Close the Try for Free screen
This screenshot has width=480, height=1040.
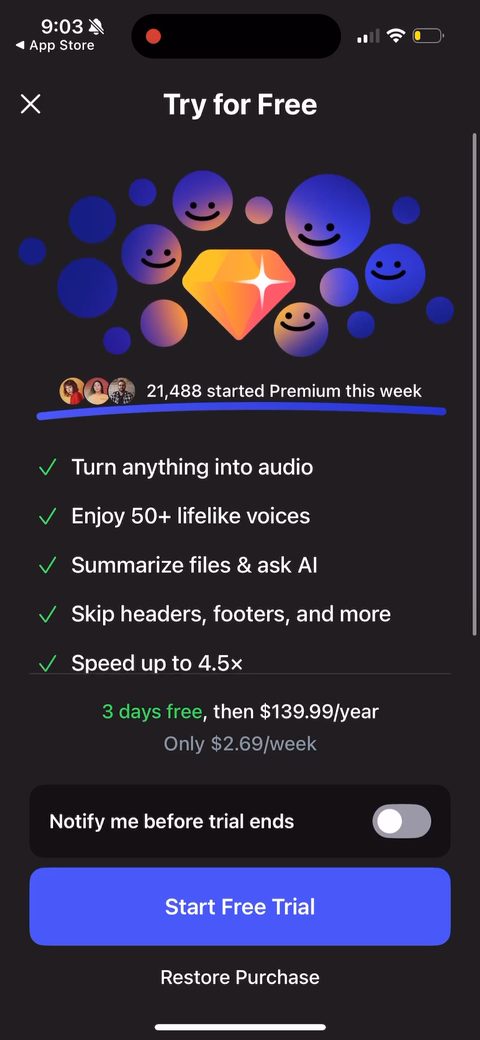pos(30,104)
